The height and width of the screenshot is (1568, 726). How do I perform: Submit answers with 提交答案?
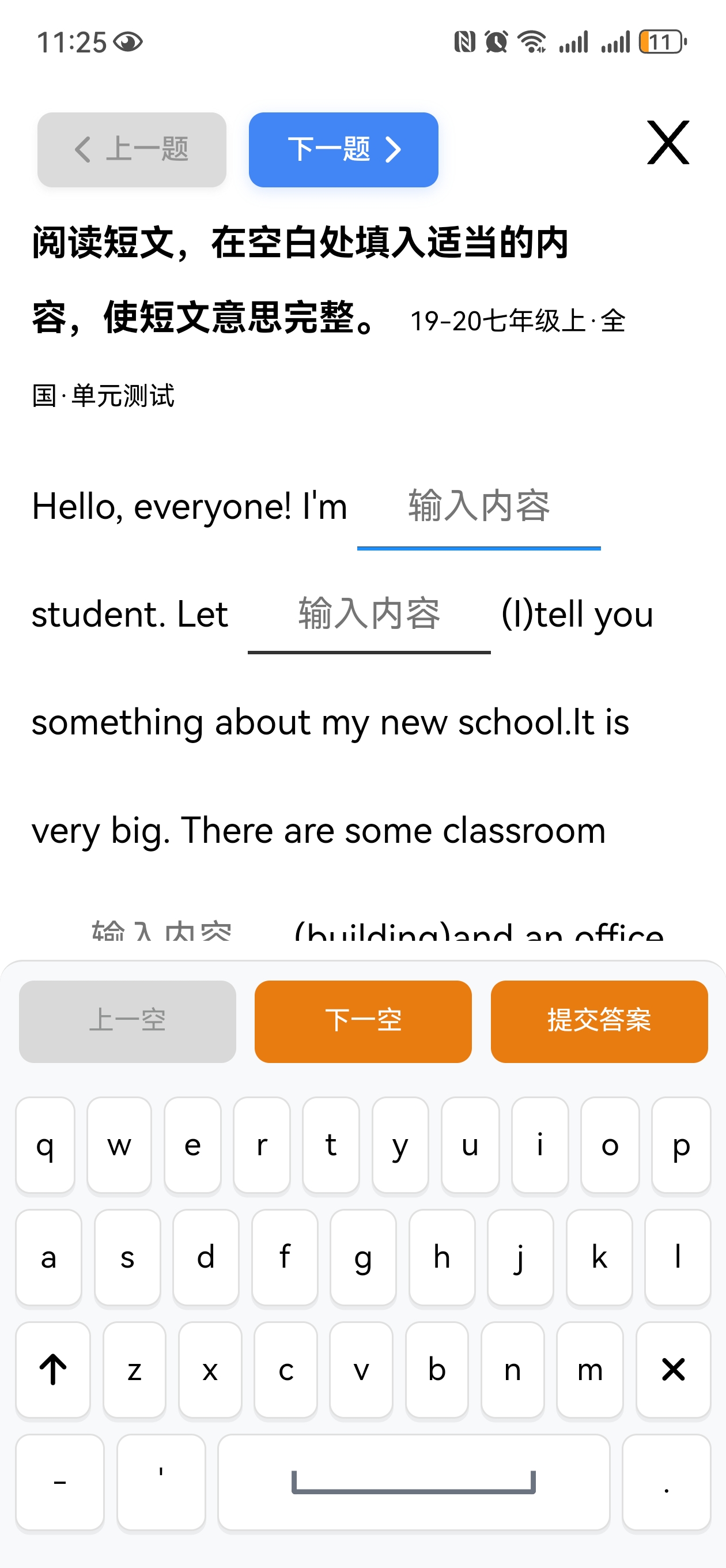(599, 1021)
